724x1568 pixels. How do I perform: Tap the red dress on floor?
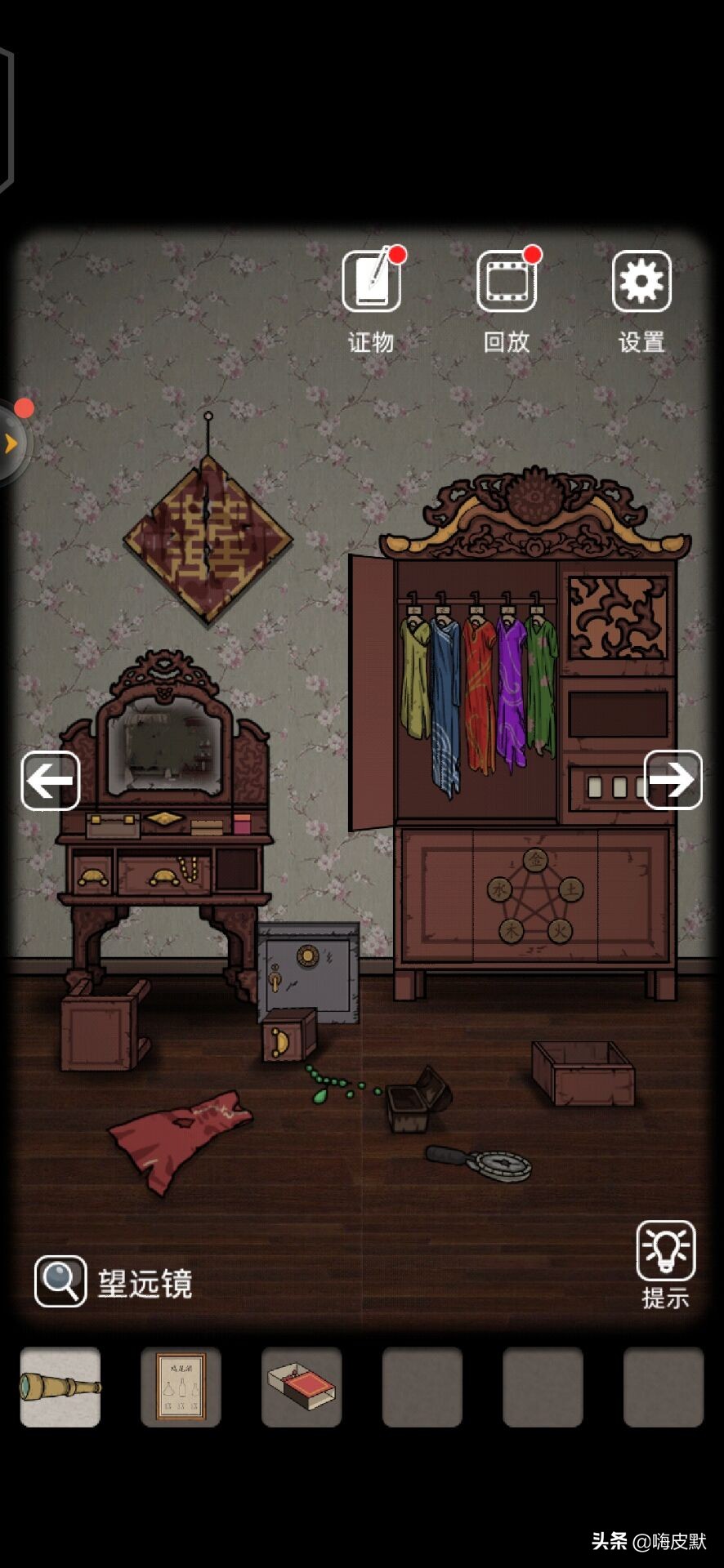click(181, 1137)
